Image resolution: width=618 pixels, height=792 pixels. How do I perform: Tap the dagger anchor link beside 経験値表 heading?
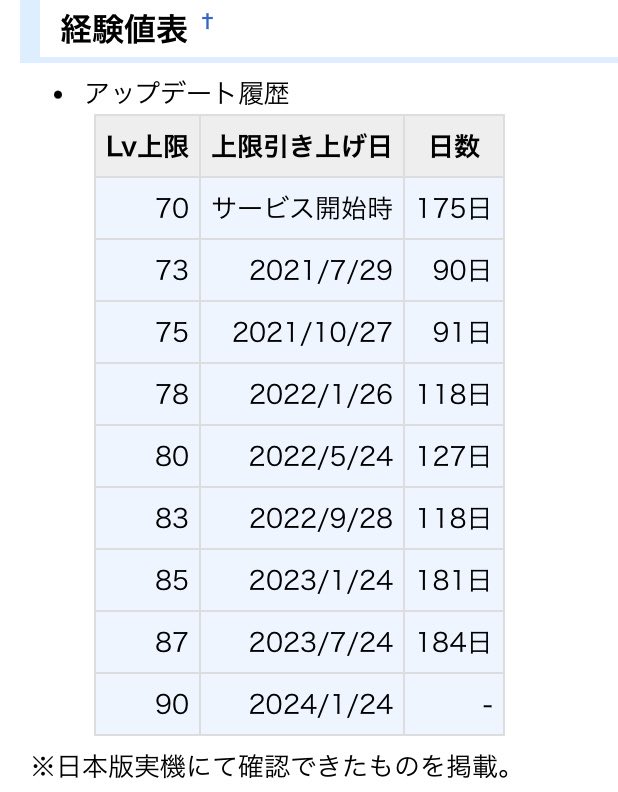pos(207,22)
